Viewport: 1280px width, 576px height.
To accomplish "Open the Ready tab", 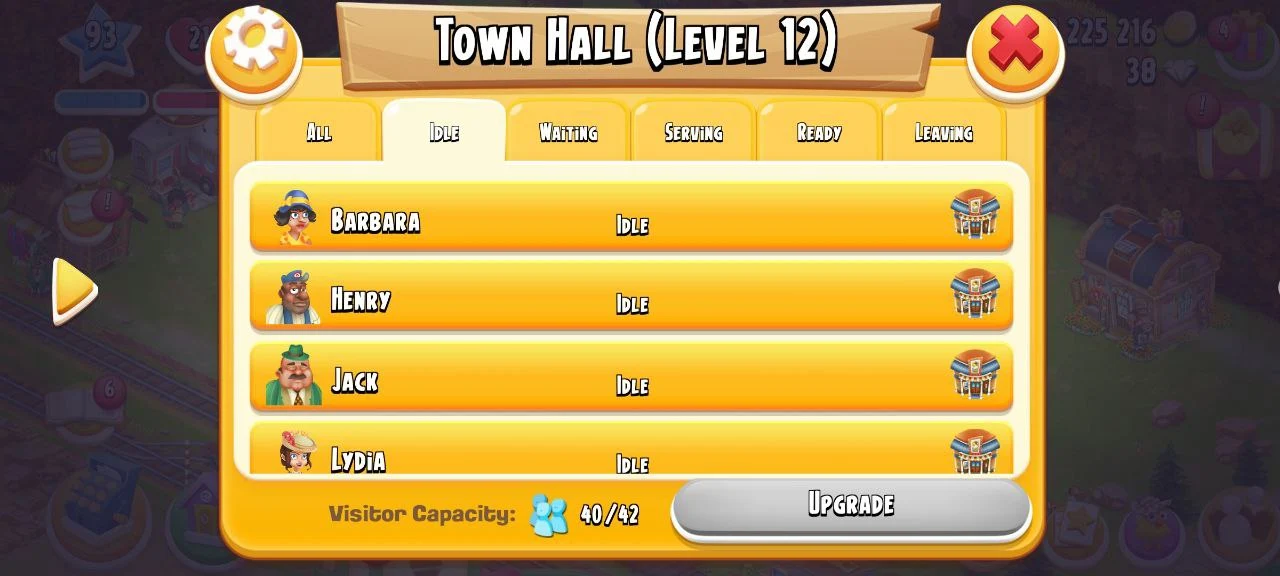I will (x=818, y=132).
